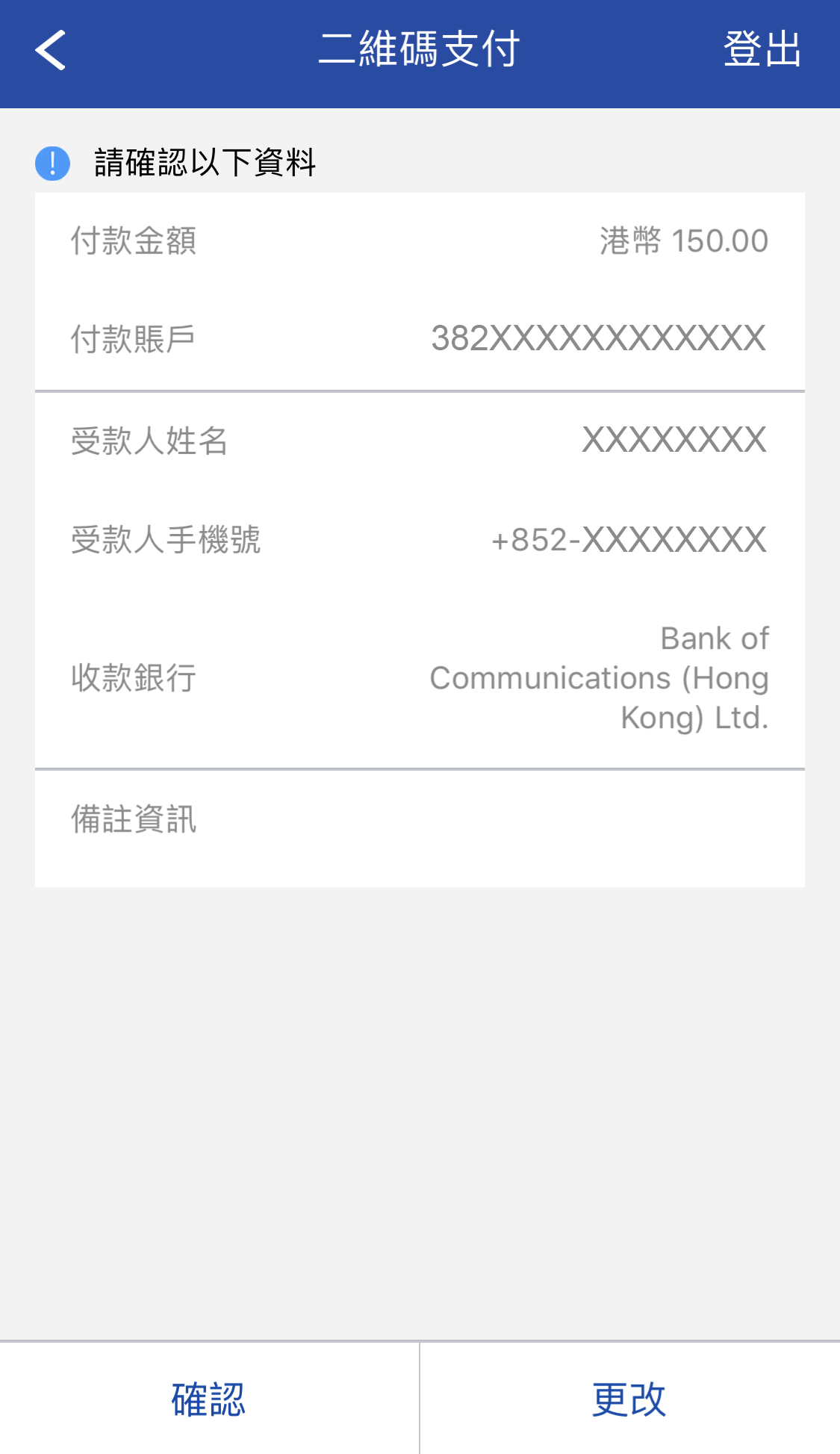840x1454 pixels.
Task: Confirm the payment with 確認
Action: click(x=209, y=1399)
